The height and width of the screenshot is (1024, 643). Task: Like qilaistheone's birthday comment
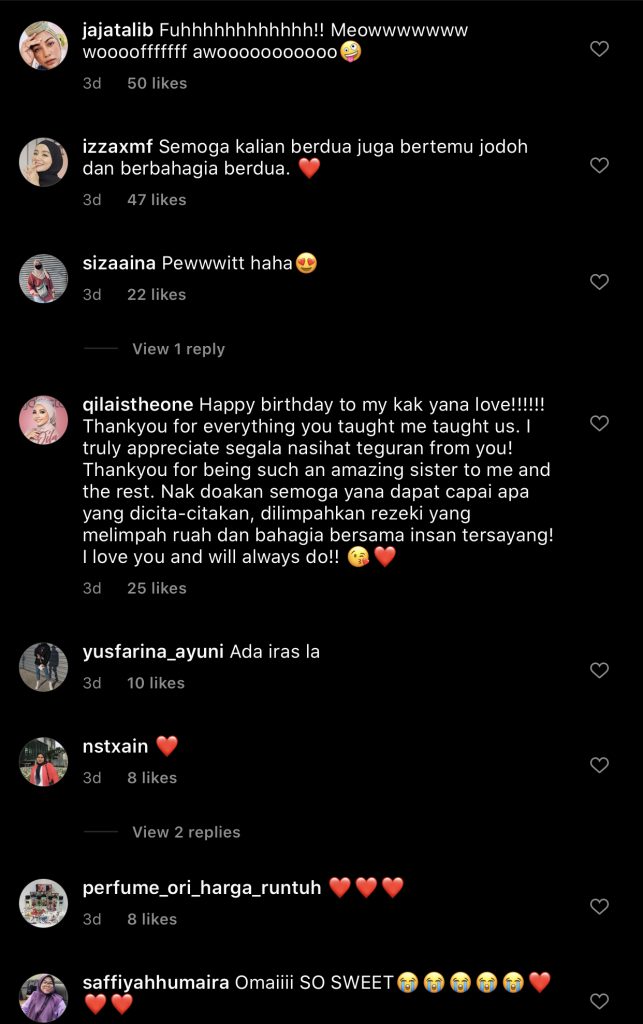(599, 424)
